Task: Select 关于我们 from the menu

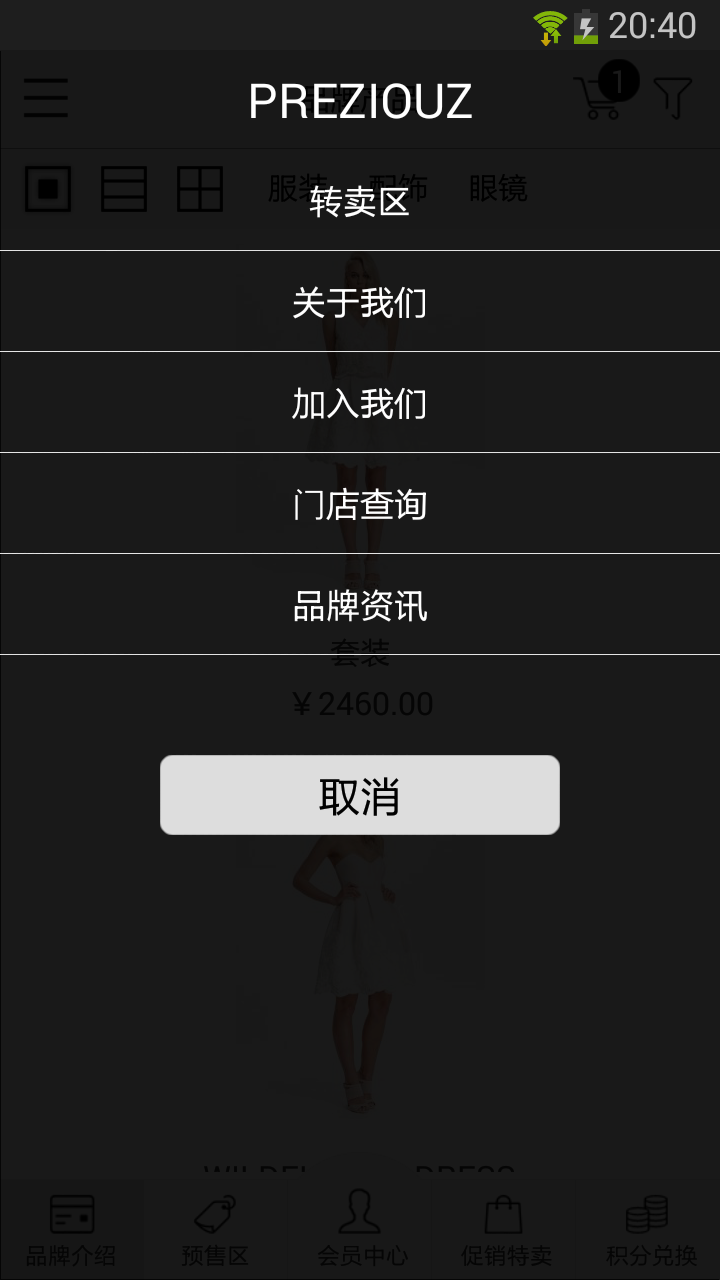Action: tap(360, 302)
